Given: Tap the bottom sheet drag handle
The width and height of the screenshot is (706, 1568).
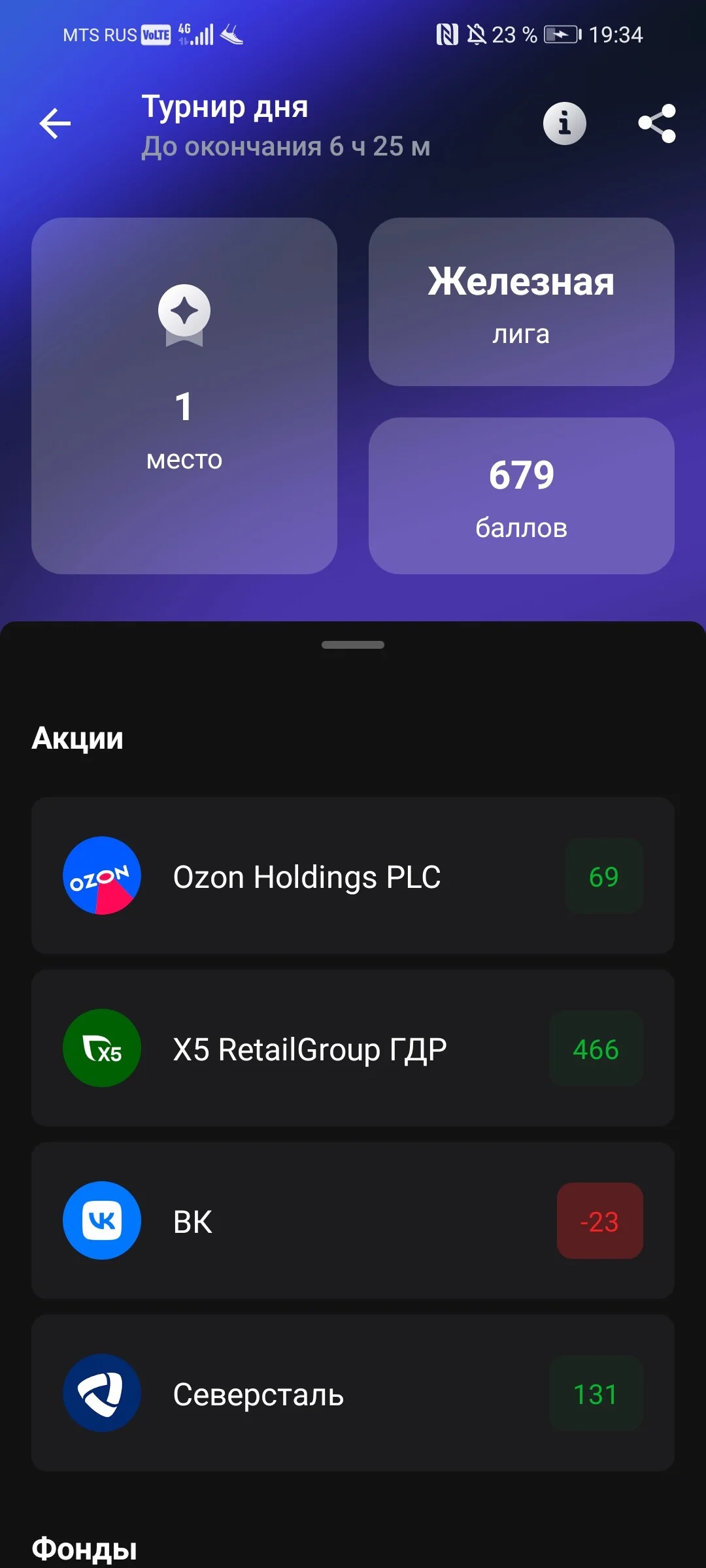Looking at the screenshot, I should (x=353, y=645).
